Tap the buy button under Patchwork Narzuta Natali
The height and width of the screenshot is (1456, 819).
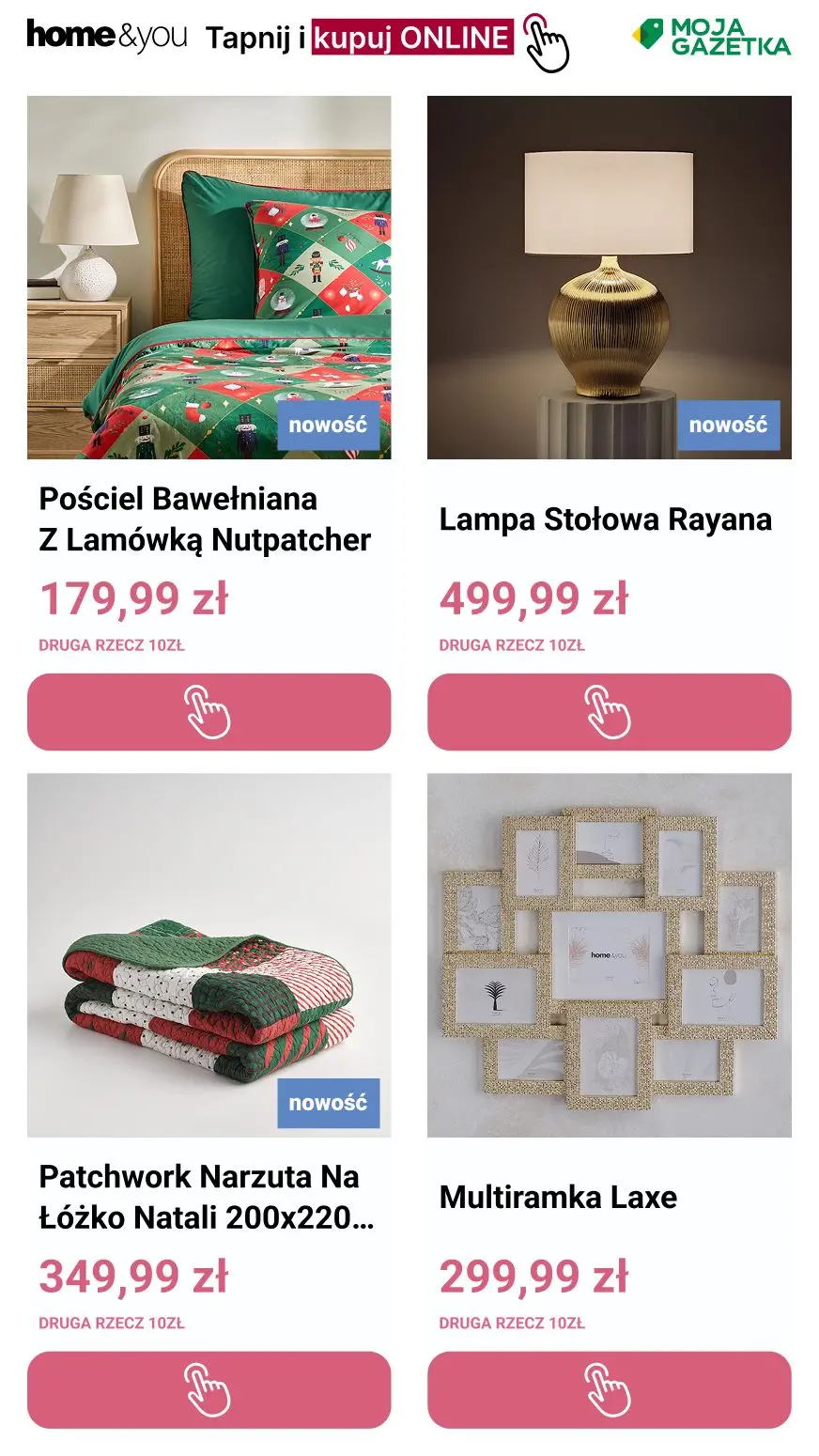pyautogui.click(x=209, y=1389)
